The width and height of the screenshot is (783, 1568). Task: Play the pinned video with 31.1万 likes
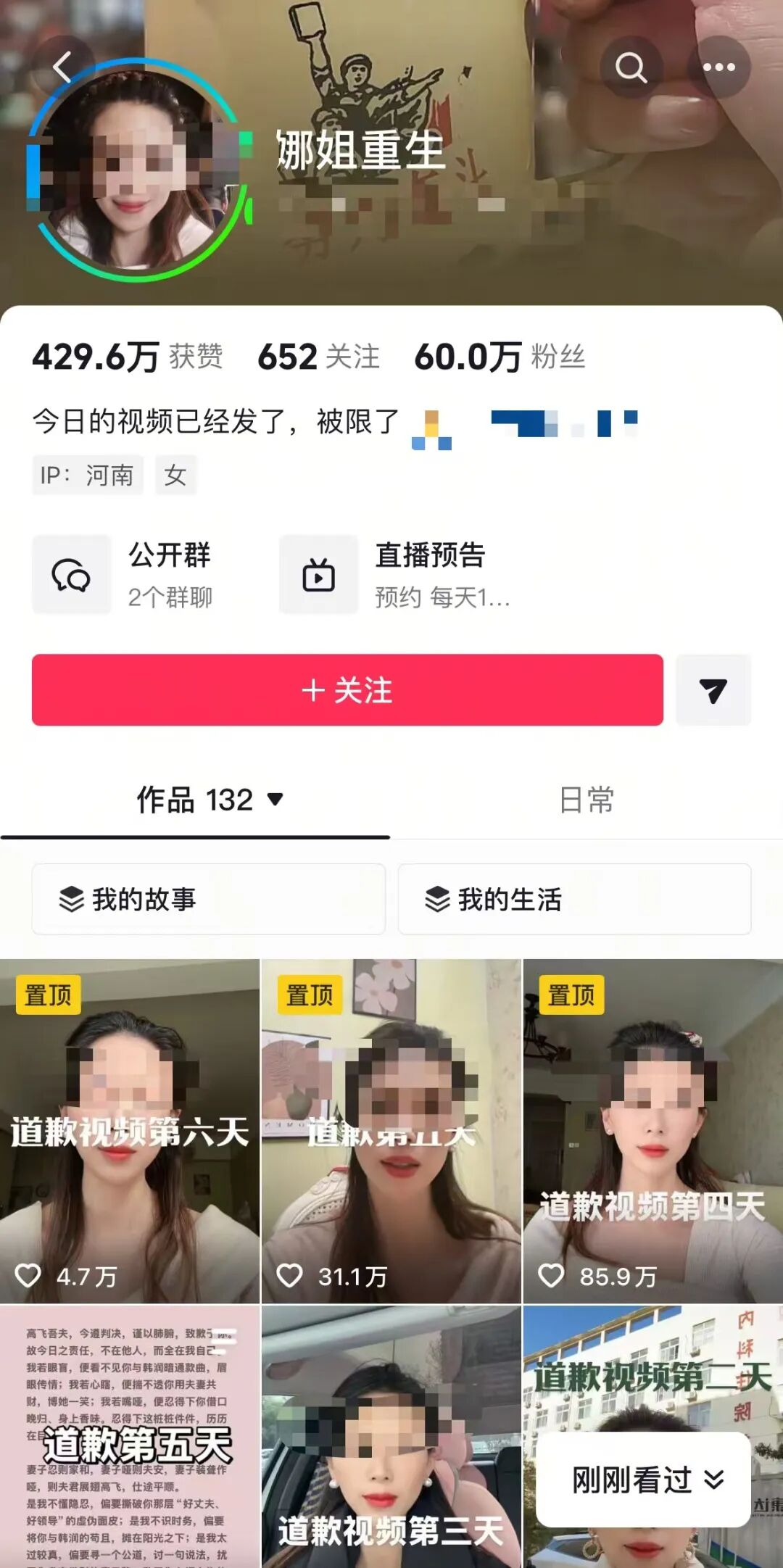(x=391, y=1131)
